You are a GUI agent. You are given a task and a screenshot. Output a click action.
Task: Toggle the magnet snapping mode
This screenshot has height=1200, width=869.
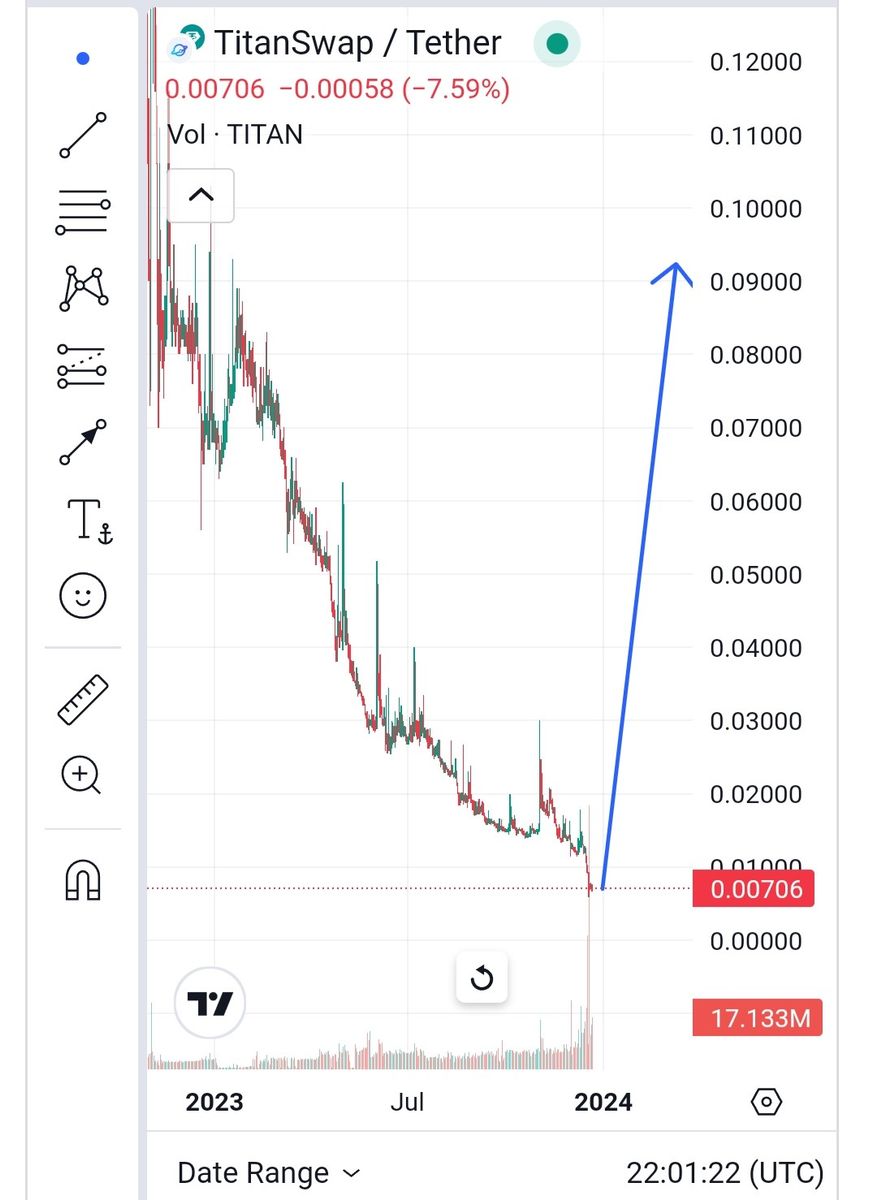point(83,880)
